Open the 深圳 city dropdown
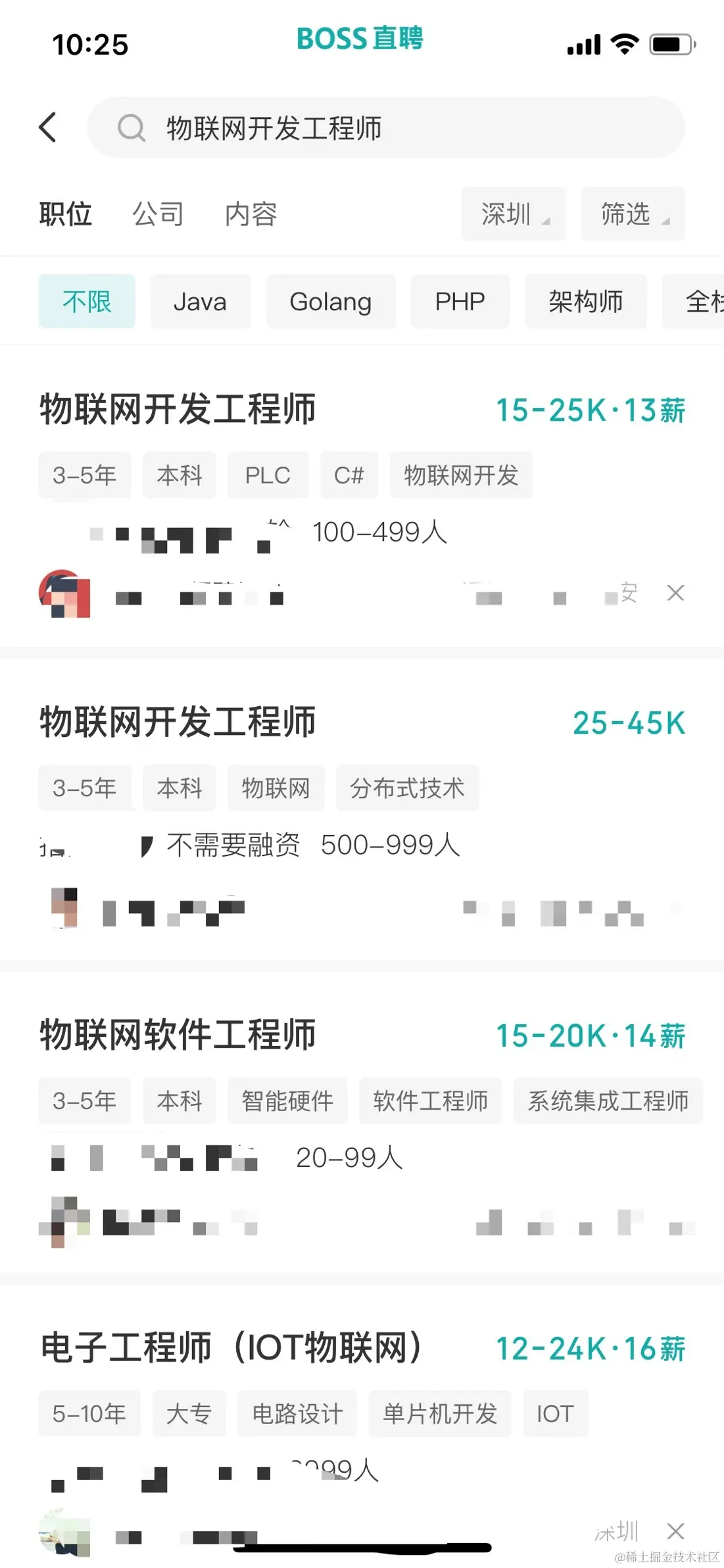This screenshot has width=724, height=1568. click(513, 214)
